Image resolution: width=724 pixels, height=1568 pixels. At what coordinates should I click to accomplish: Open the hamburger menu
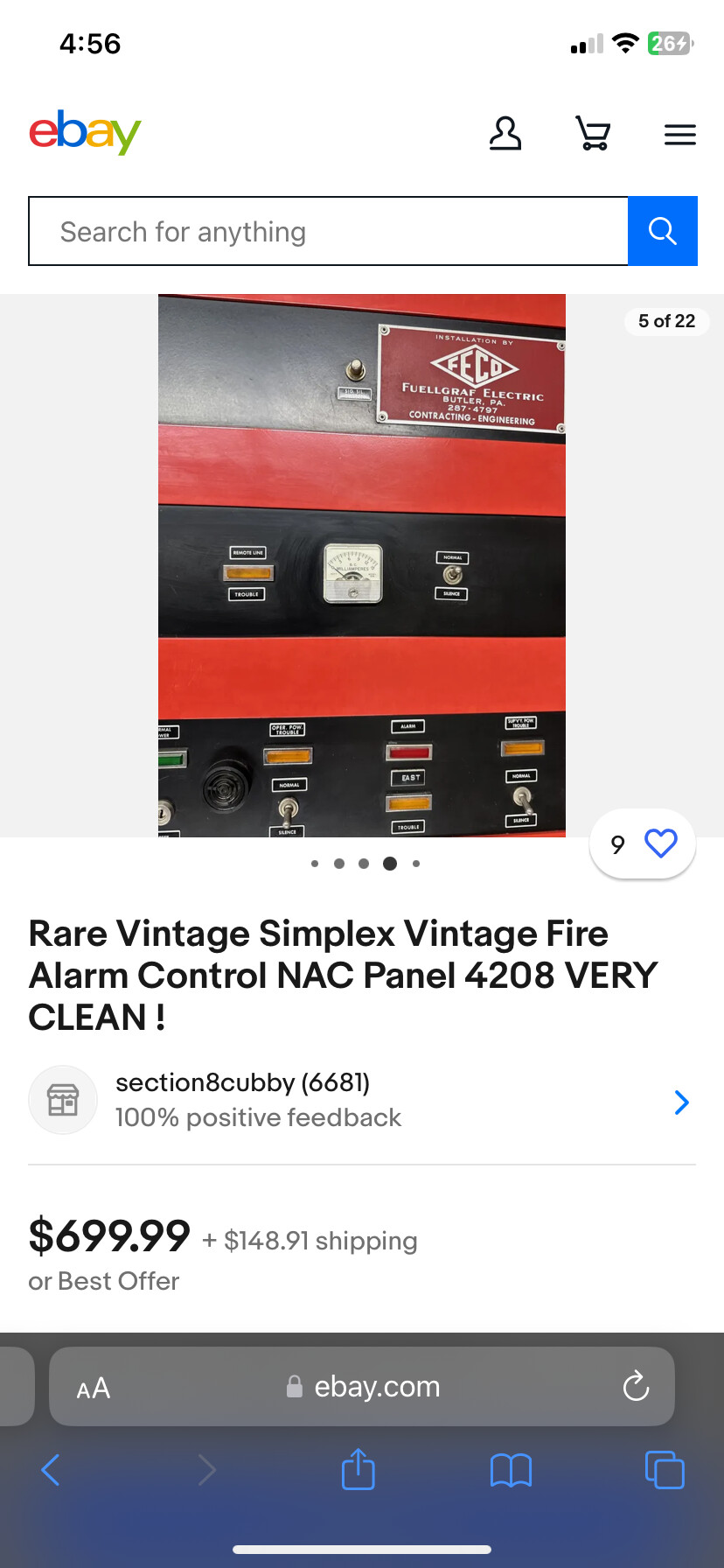click(x=679, y=135)
